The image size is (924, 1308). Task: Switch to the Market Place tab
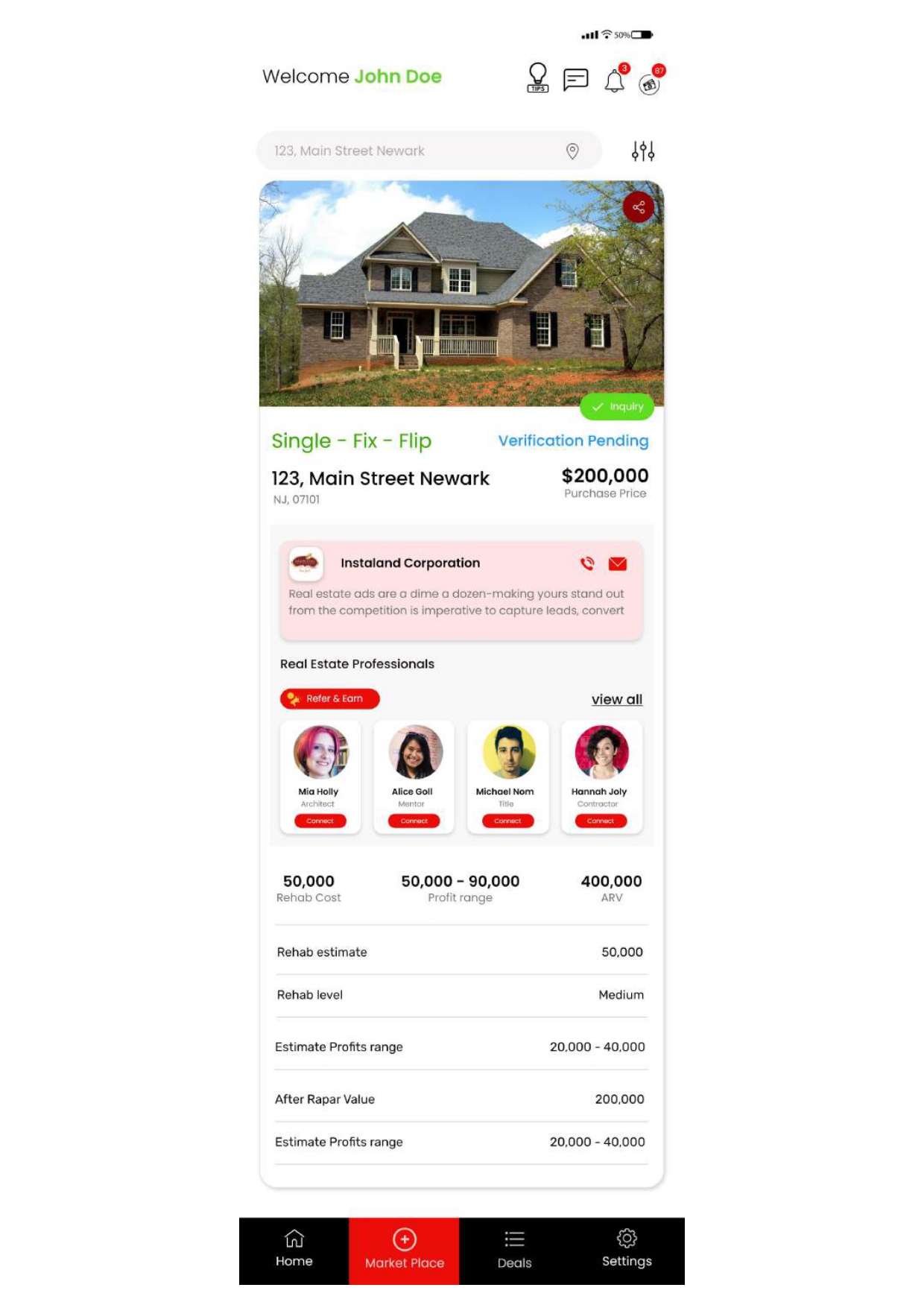pos(404,1249)
